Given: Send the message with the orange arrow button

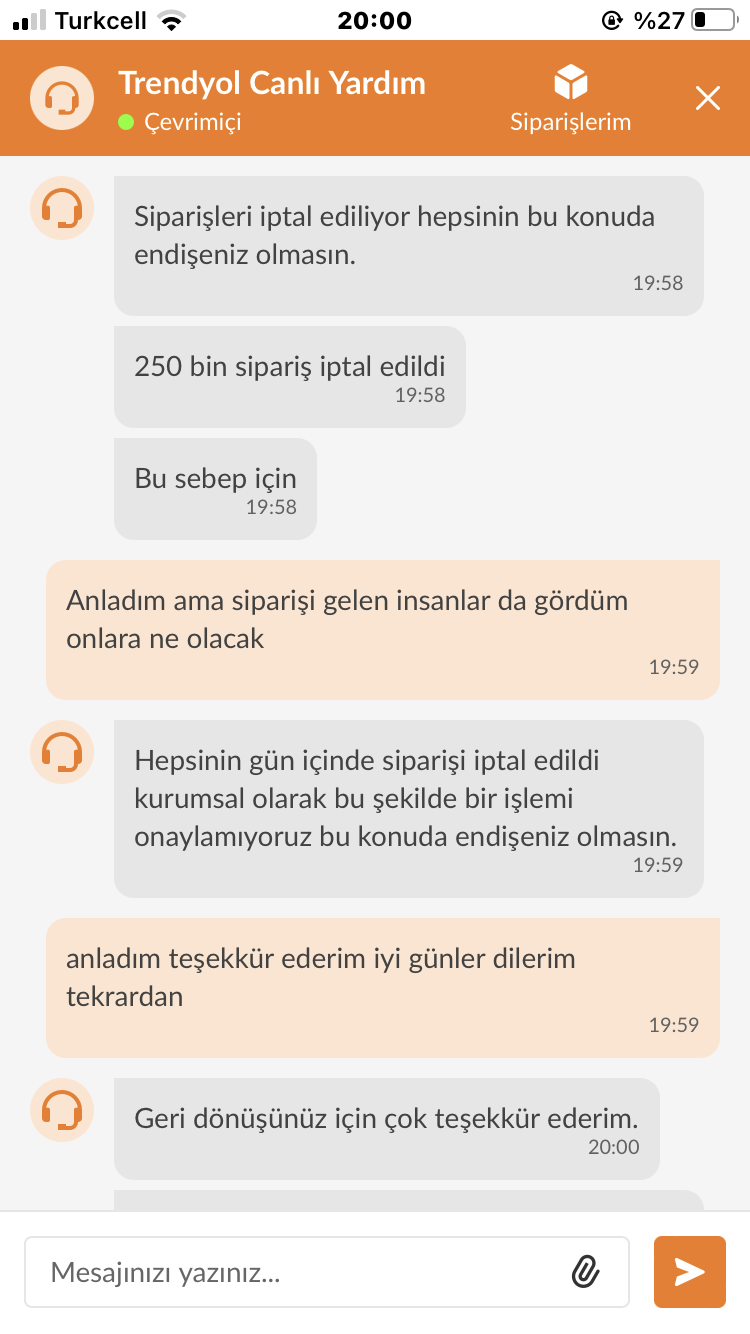Looking at the screenshot, I should click(x=690, y=1272).
